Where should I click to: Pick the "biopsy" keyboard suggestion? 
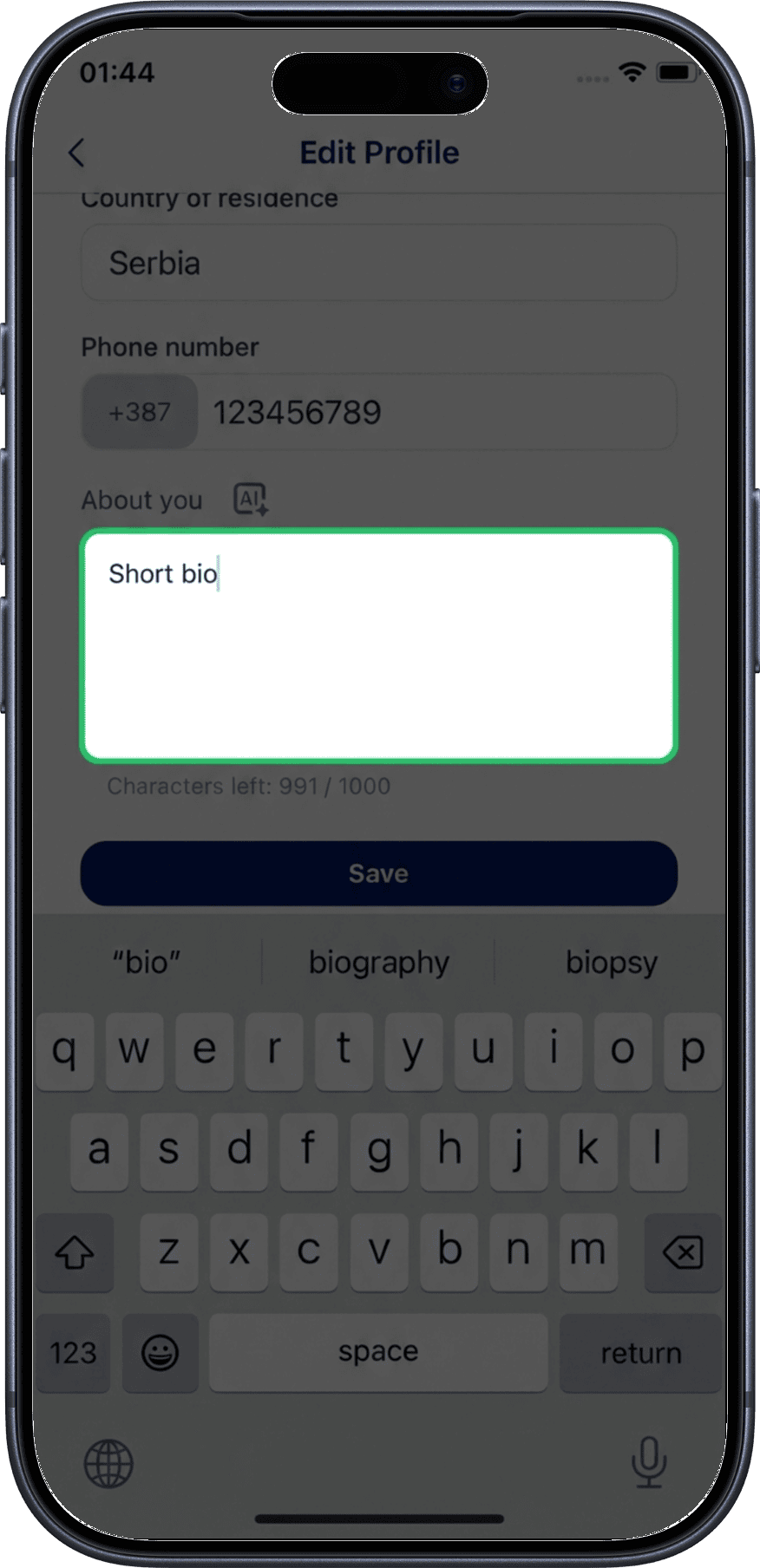[x=611, y=962]
